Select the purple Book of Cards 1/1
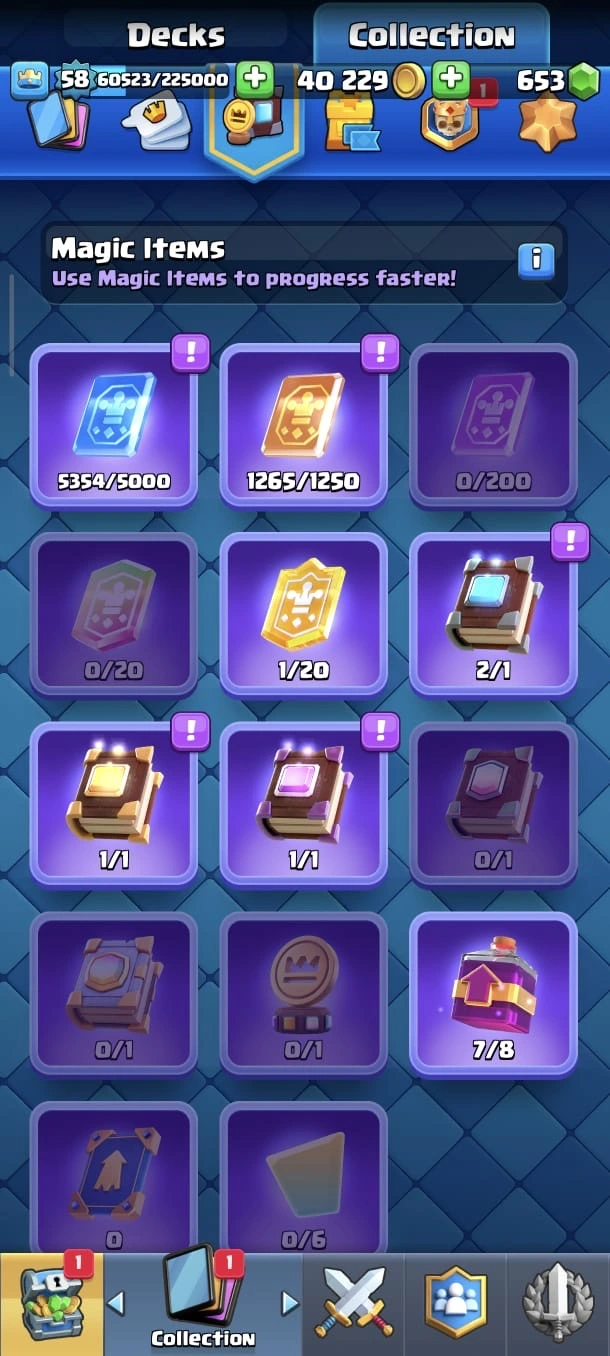This screenshot has width=610, height=1356. click(x=303, y=803)
